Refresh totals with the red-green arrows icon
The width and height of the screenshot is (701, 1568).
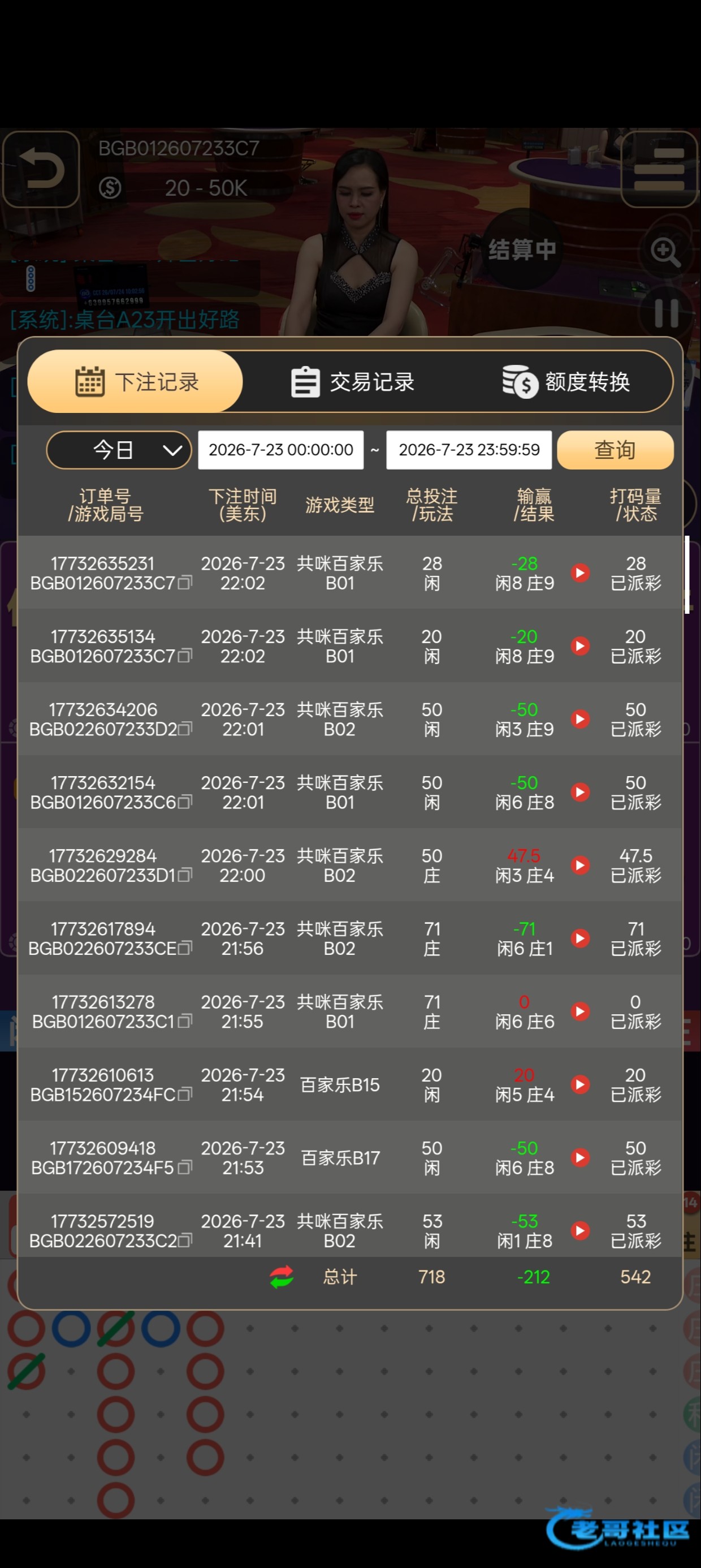coord(282,1277)
